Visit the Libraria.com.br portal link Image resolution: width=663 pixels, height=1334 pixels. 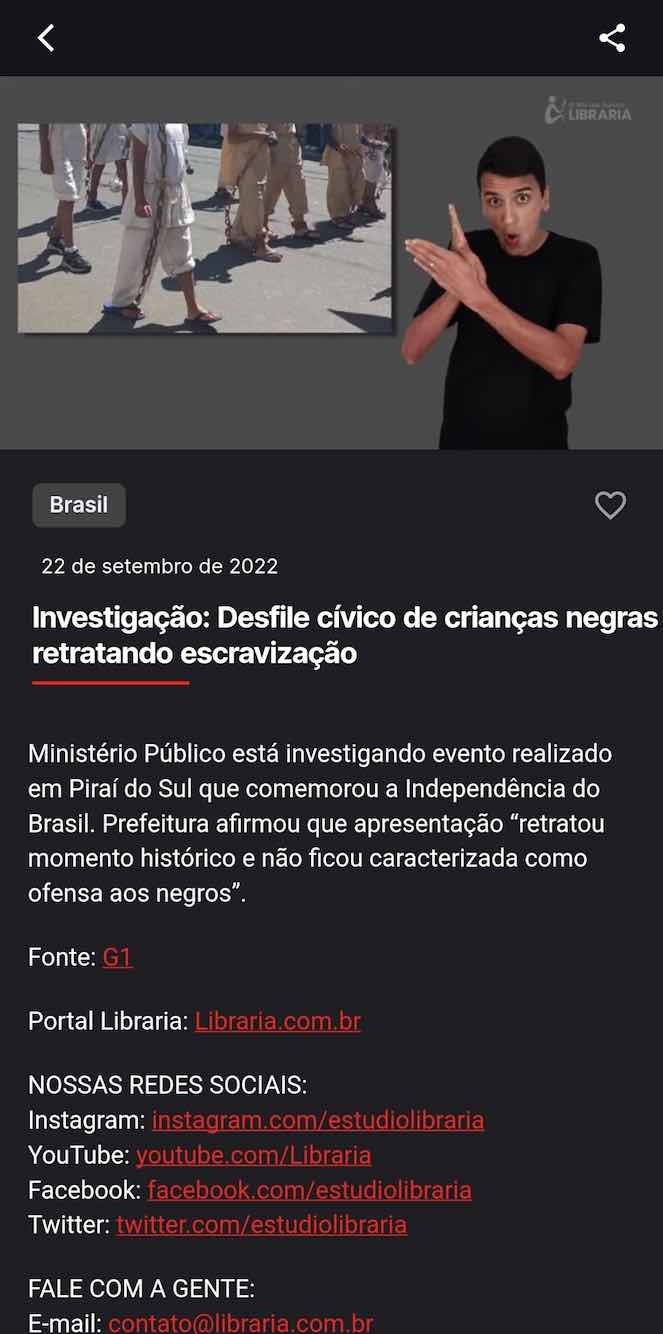[x=277, y=1021]
